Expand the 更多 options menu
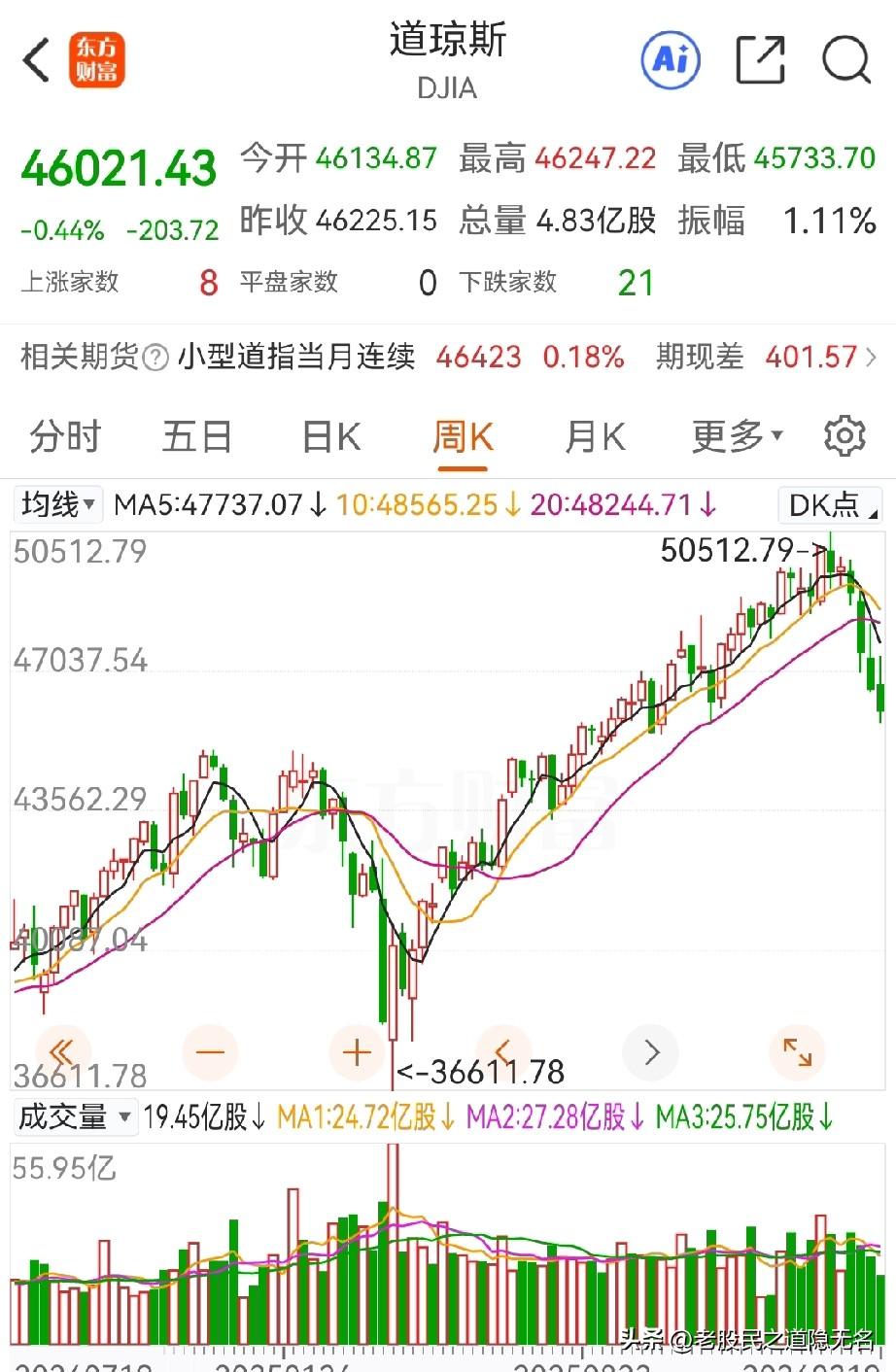The height and width of the screenshot is (1372, 896). (736, 436)
